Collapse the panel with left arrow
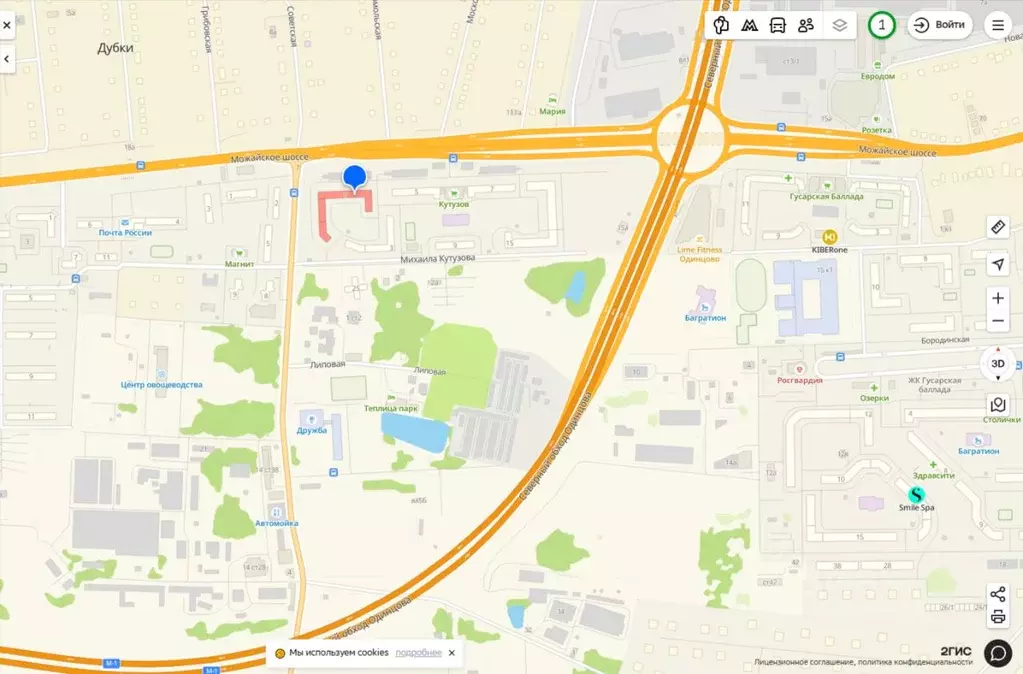This screenshot has height=674, width=1023. tap(7, 59)
